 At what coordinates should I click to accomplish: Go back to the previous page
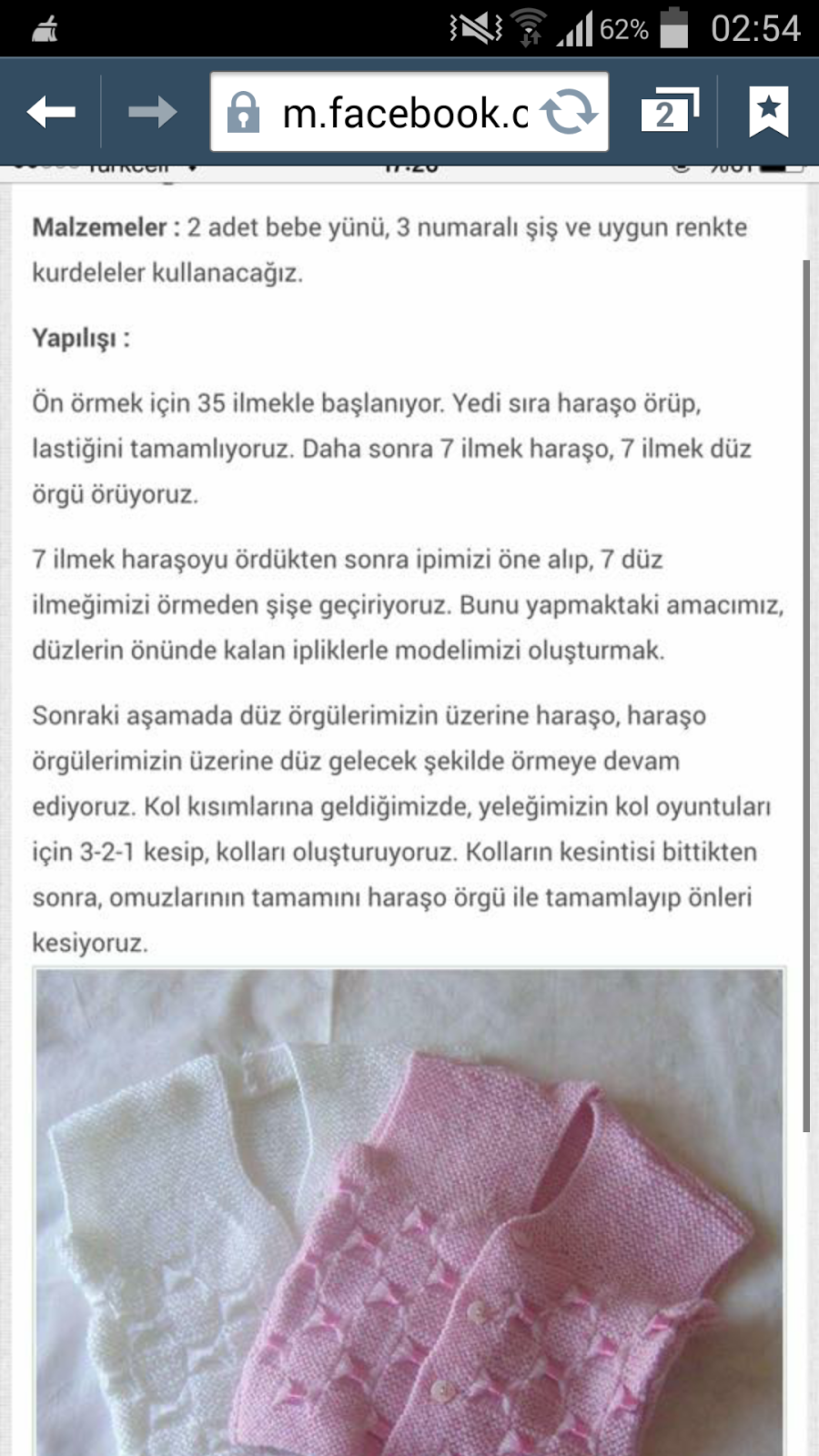coord(51,113)
